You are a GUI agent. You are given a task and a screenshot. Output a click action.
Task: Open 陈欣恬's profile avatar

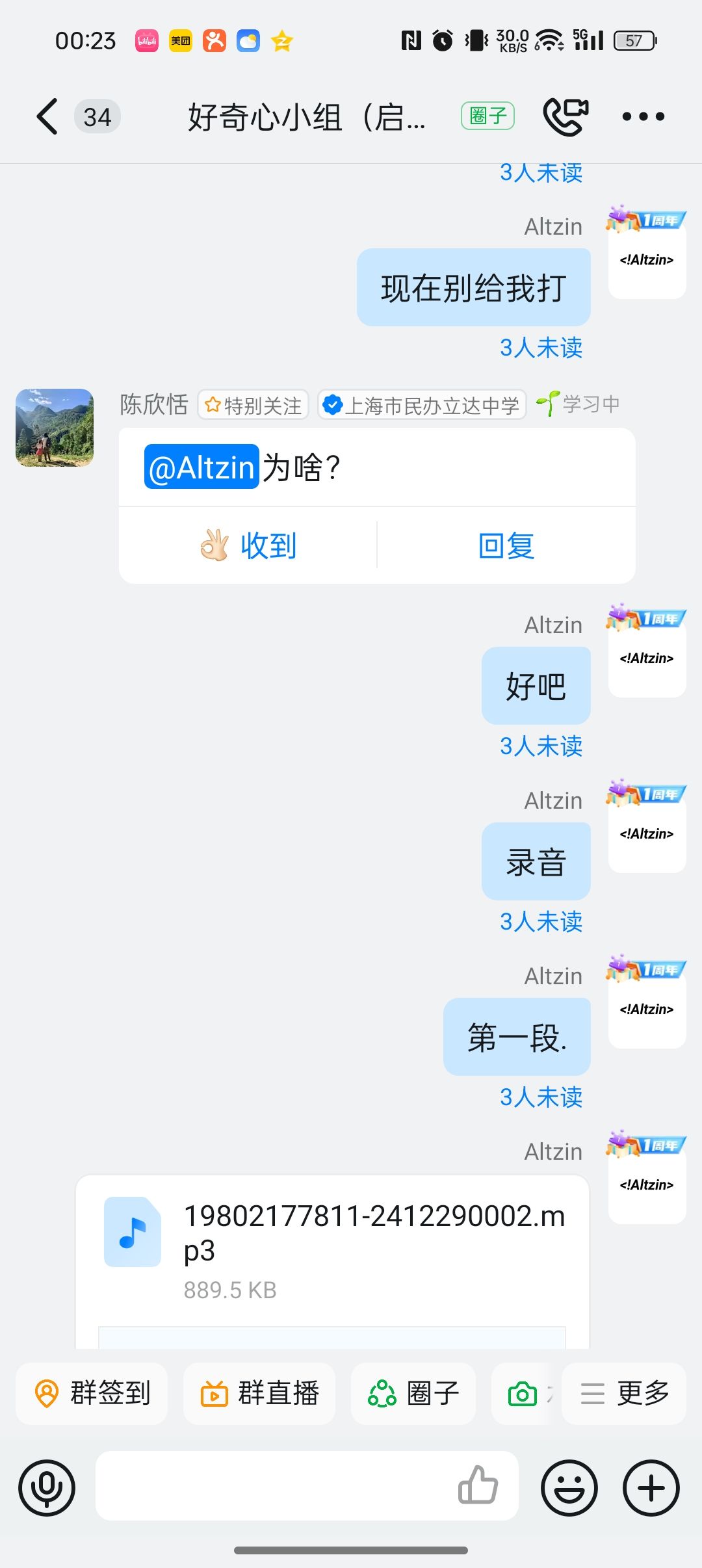click(x=55, y=428)
